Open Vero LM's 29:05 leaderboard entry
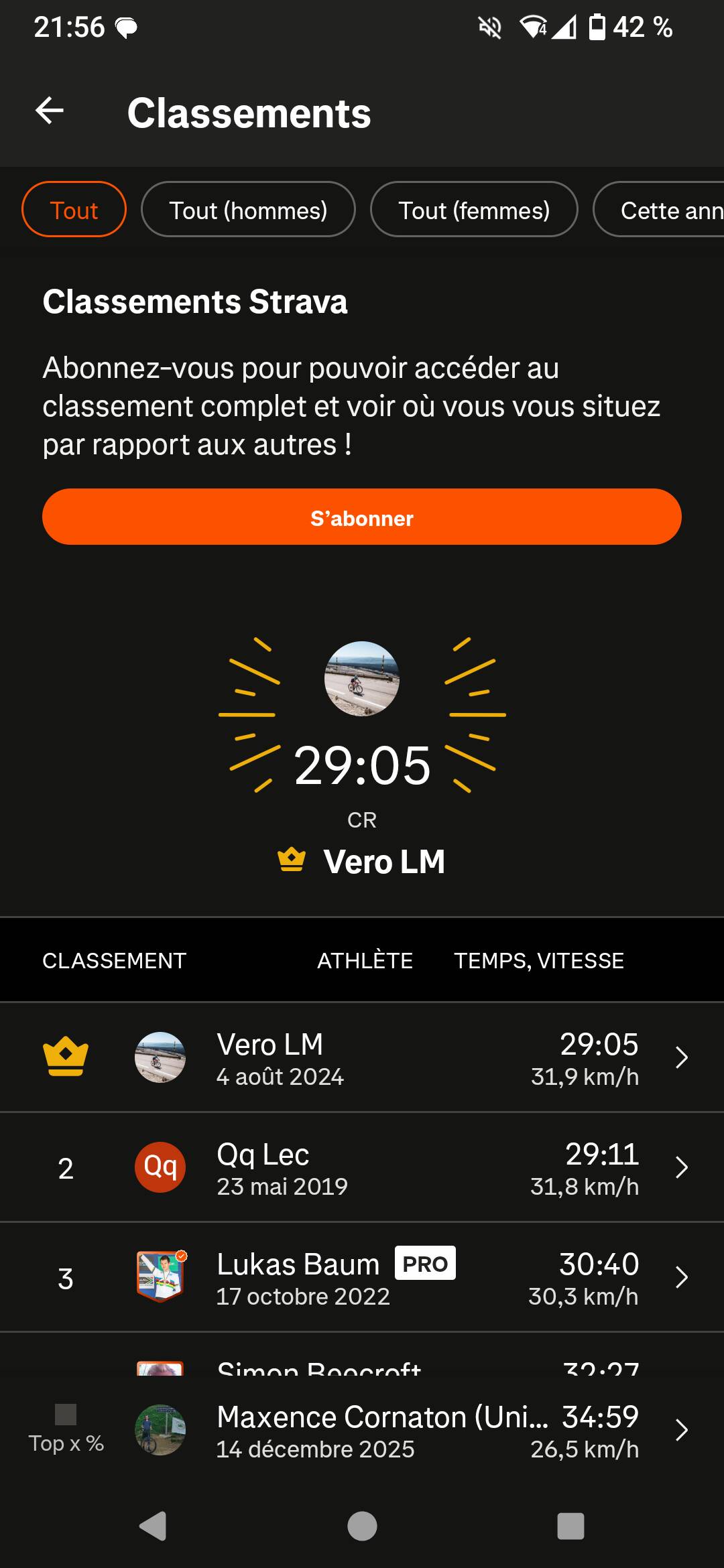Viewport: 724px width, 1568px height. (x=362, y=1058)
